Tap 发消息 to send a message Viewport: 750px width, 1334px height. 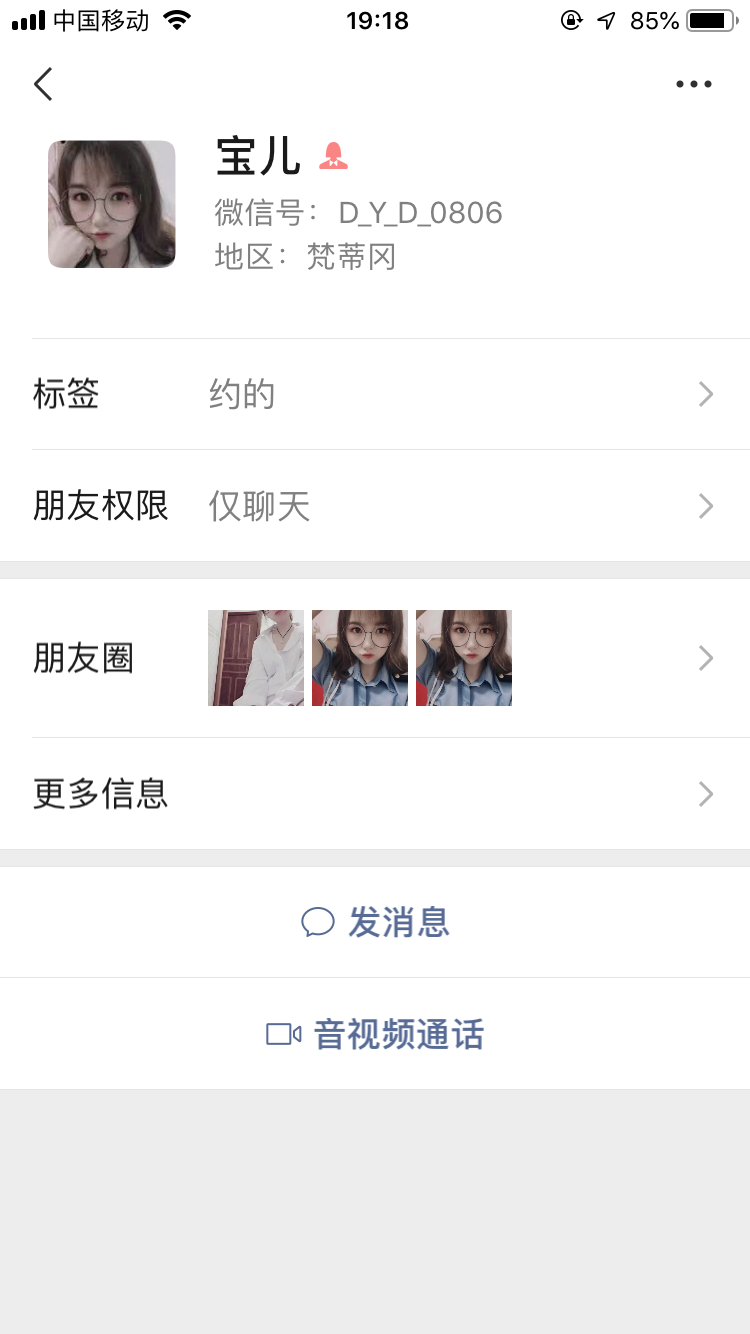point(376,922)
